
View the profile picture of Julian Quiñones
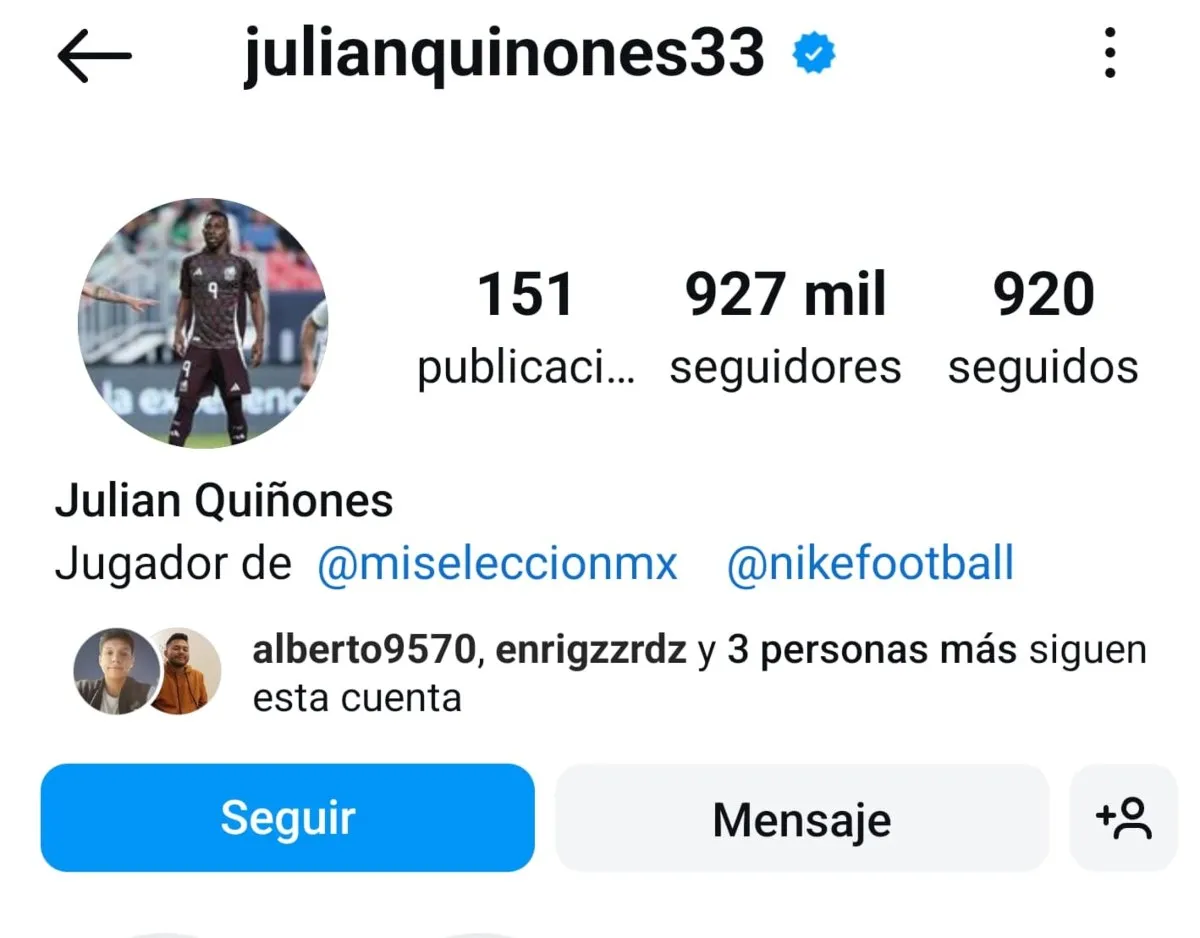point(202,323)
